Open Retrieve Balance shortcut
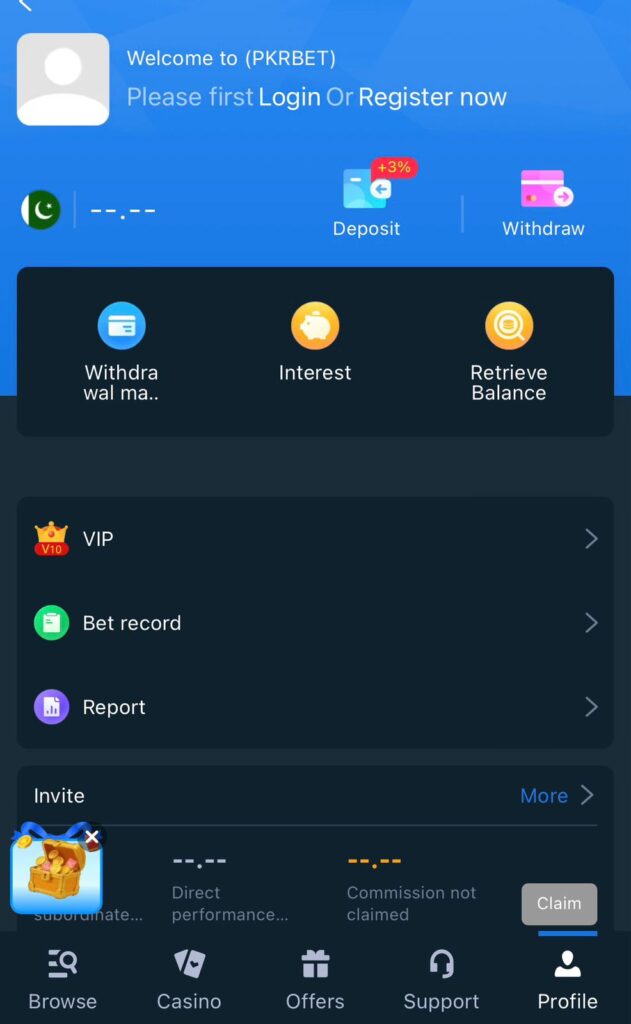631x1024 pixels. [508, 352]
